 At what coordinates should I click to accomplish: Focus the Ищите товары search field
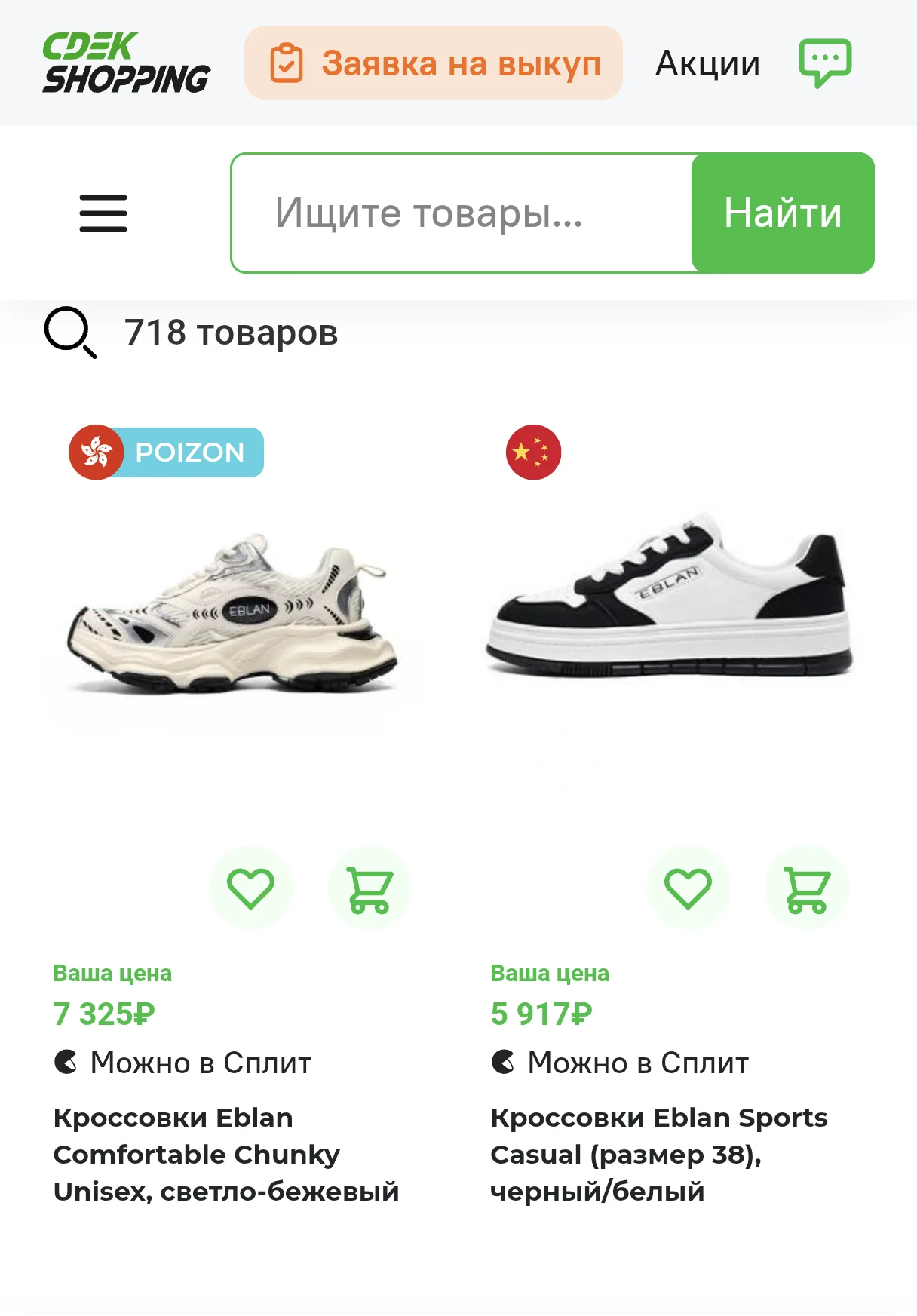point(462,213)
